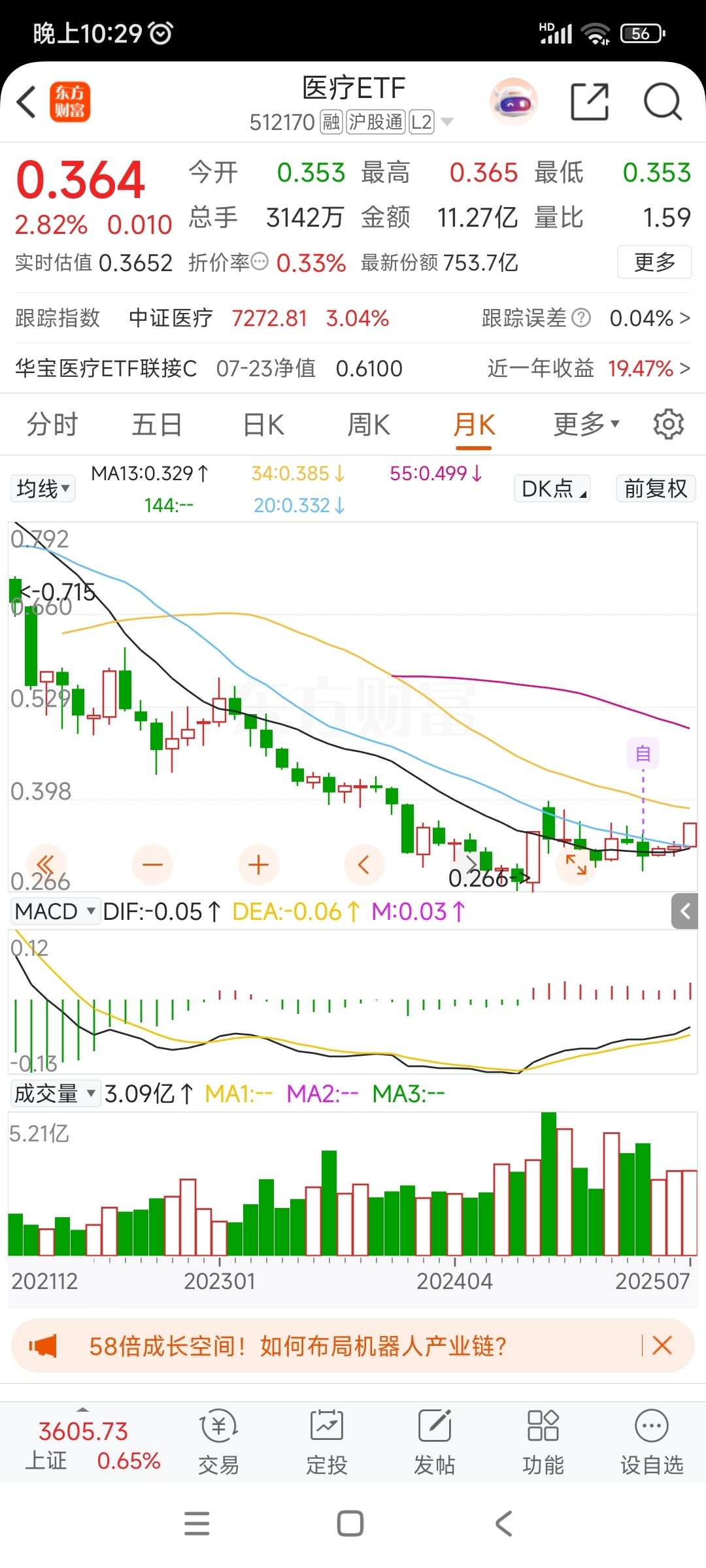Screen dimensions: 706x1568
Task: Open the 更多 chart period dropdown
Action: click(x=586, y=425)
